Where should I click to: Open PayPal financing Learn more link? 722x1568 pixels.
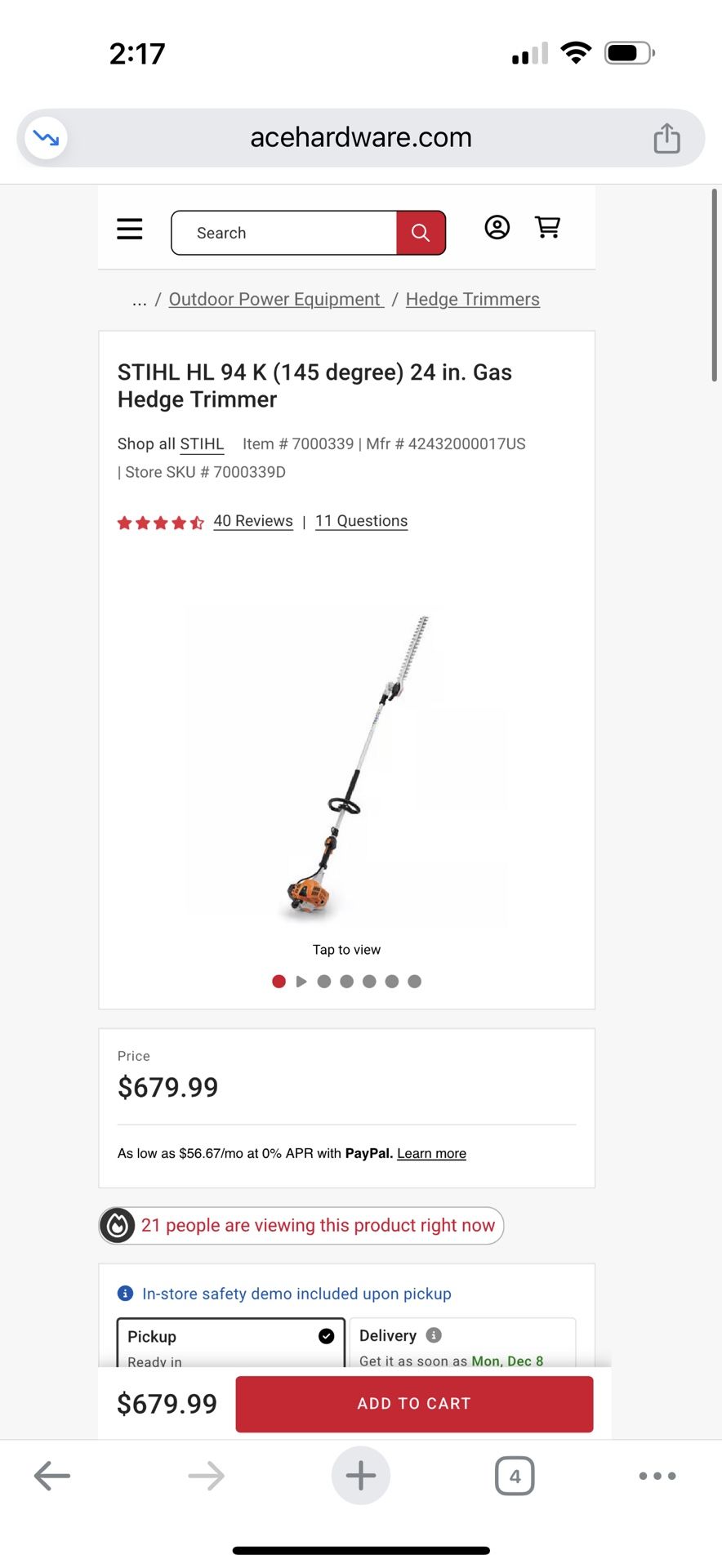click(x=430, y=1153)
